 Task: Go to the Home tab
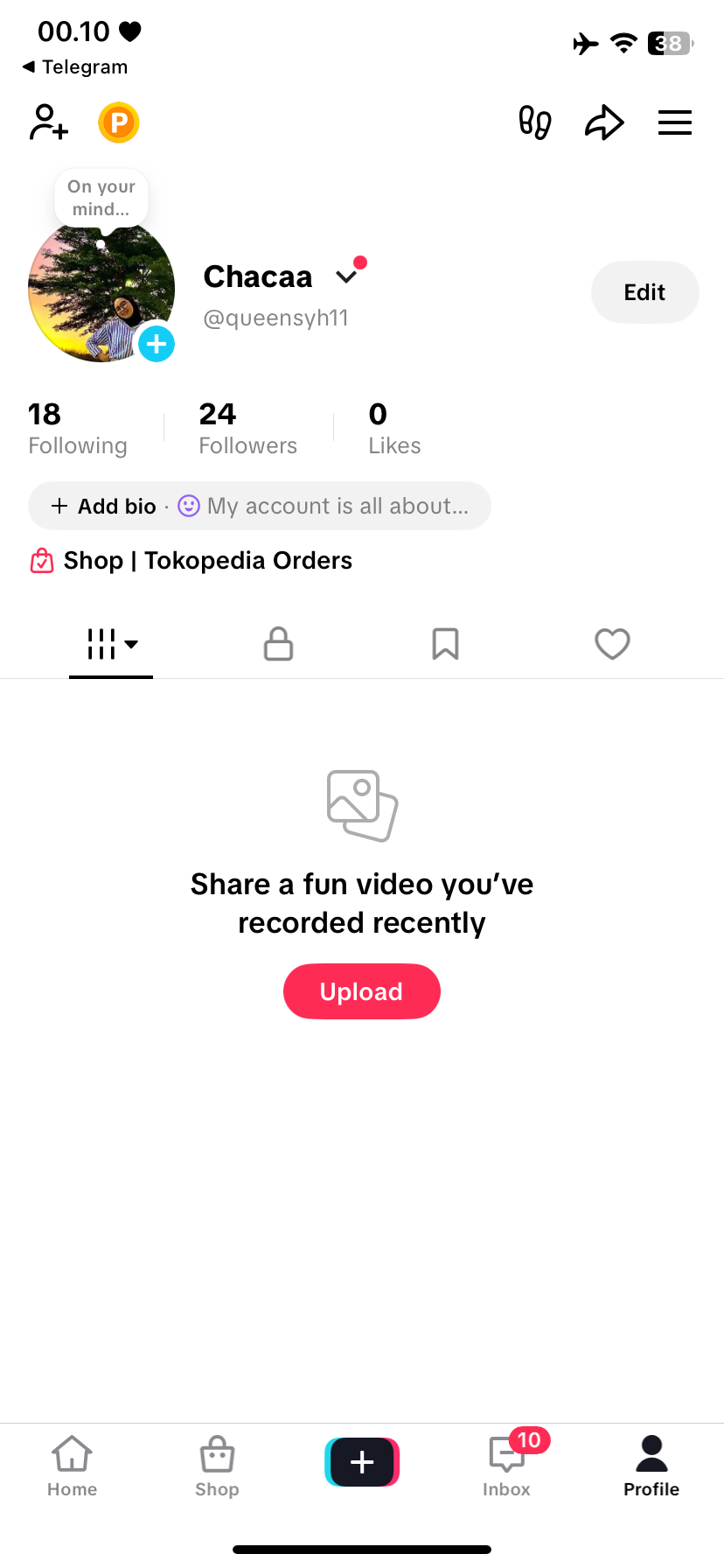(72, 1466)
